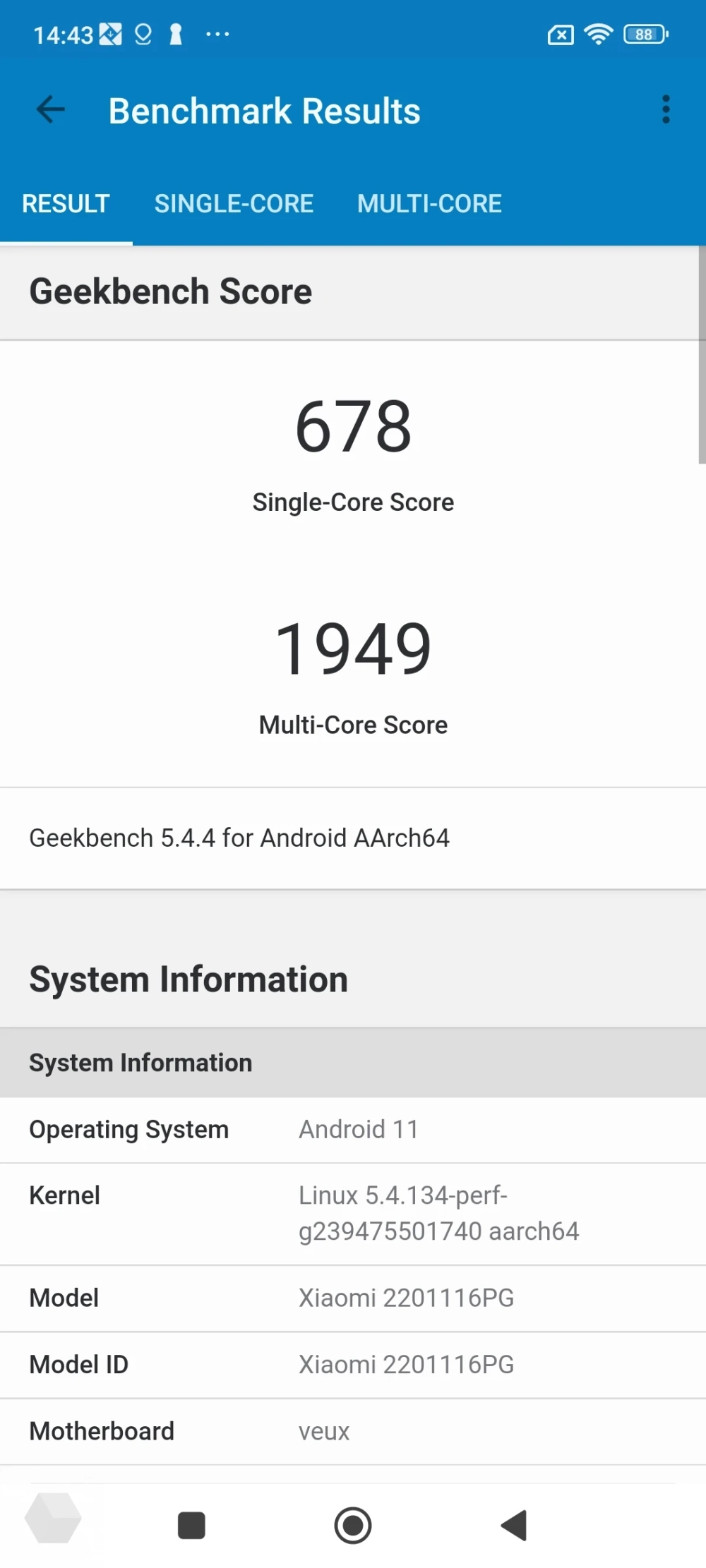Screen dimensions: 706x1568
Task: Tap the system back triangle
Action: coord(515,1525)
